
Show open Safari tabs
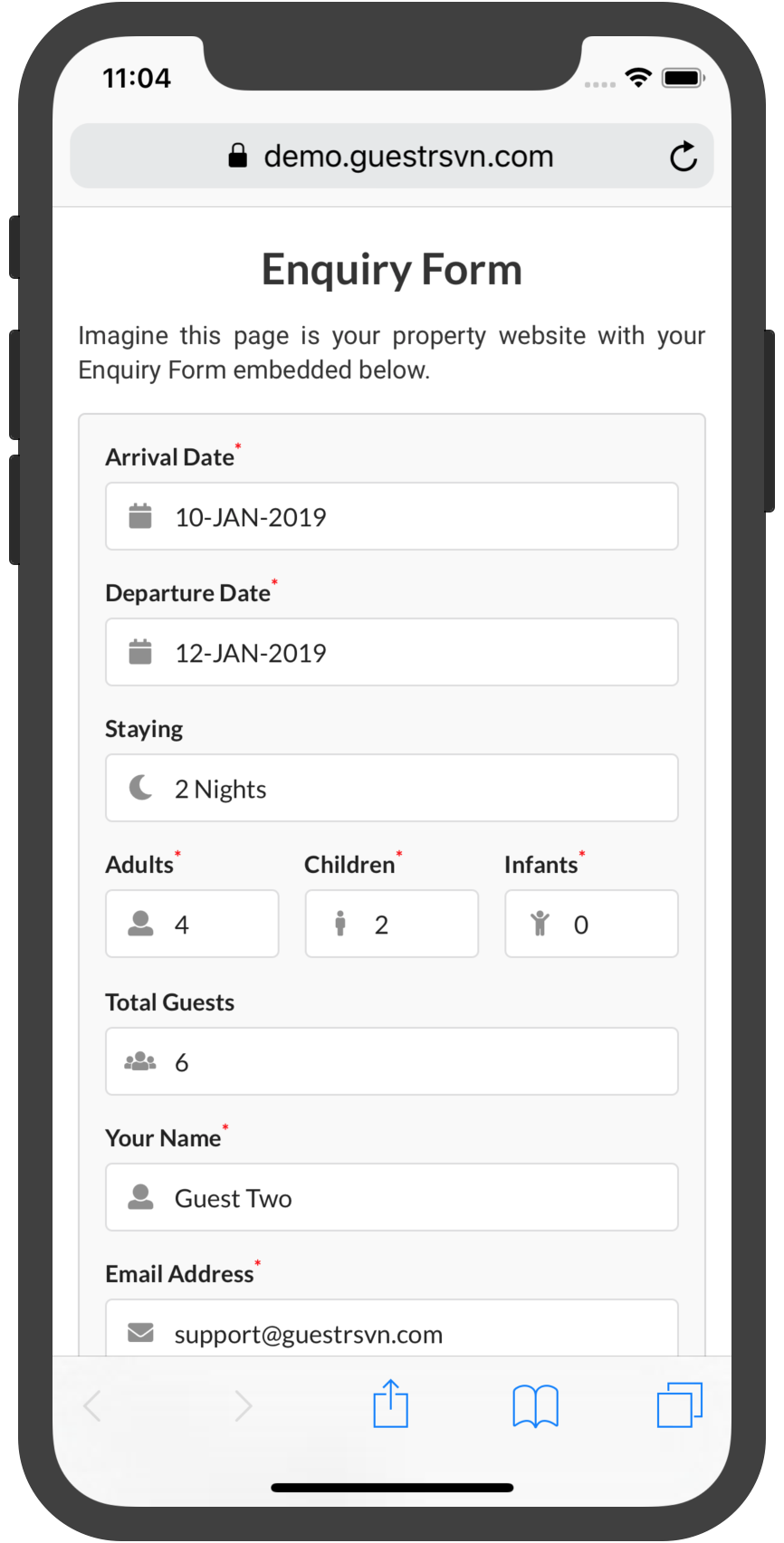pyautogui.click(x=680, y=1404)
